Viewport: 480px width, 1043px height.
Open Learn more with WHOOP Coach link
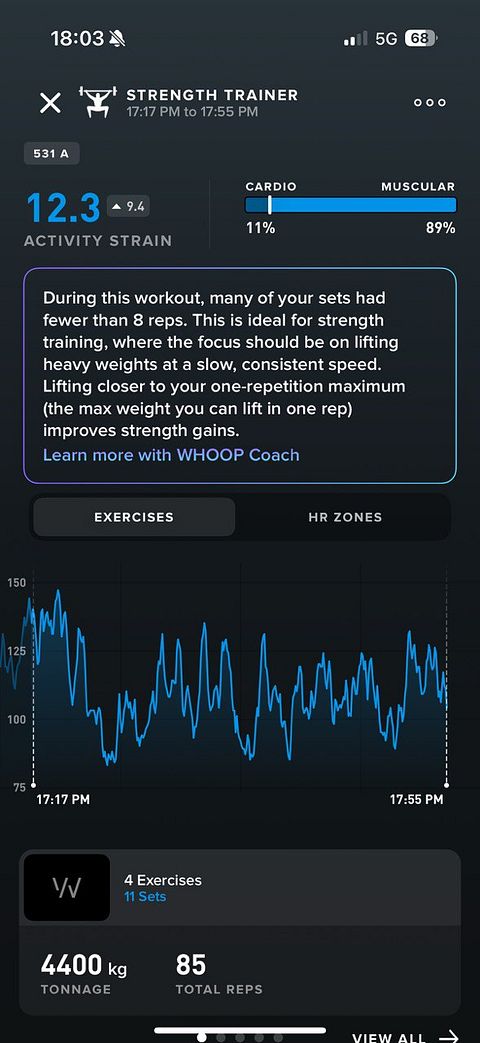(171, 455)
